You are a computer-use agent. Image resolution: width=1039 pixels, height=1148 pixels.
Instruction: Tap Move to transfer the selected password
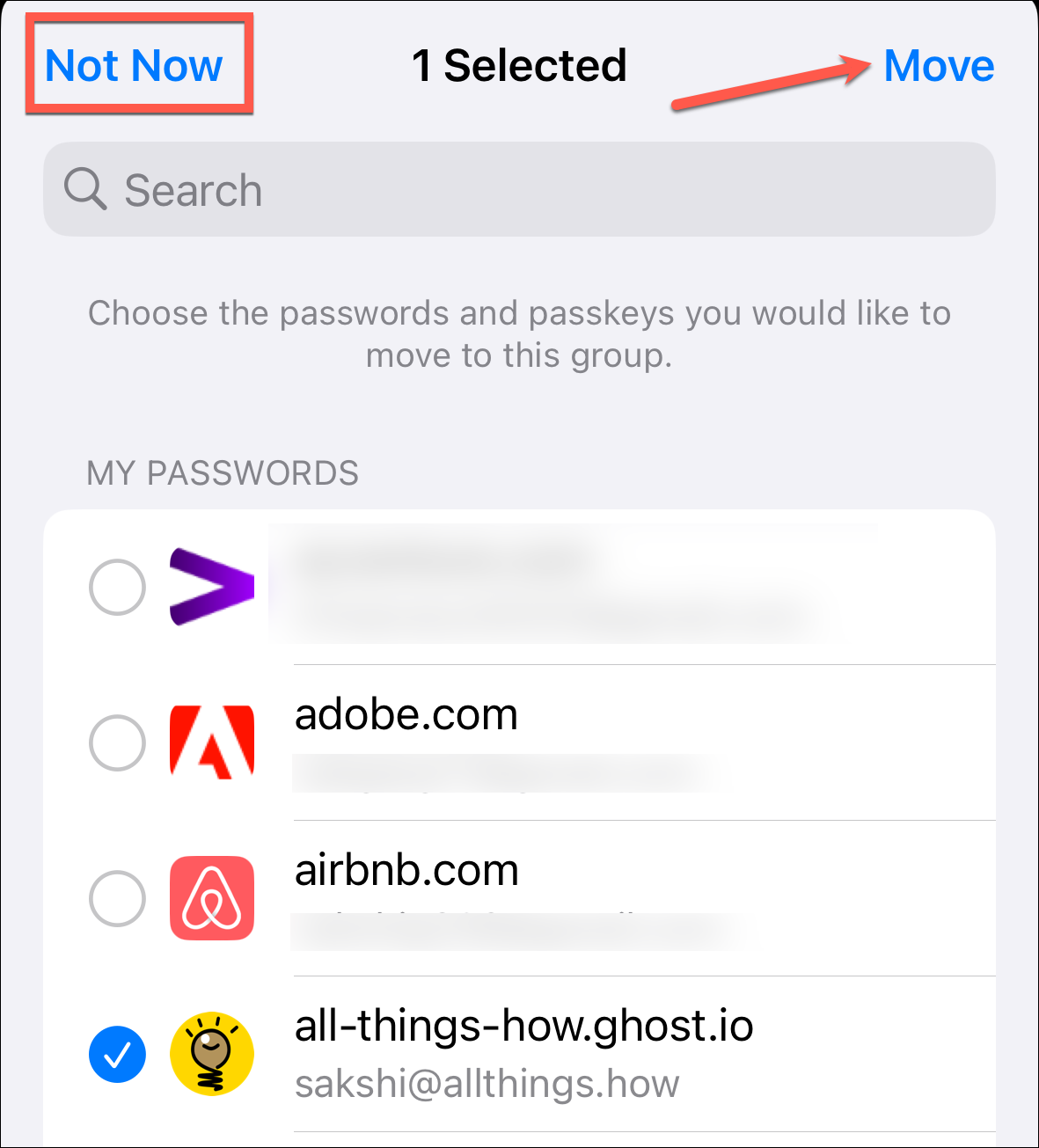pyautogui.click(x=939, y=66)
